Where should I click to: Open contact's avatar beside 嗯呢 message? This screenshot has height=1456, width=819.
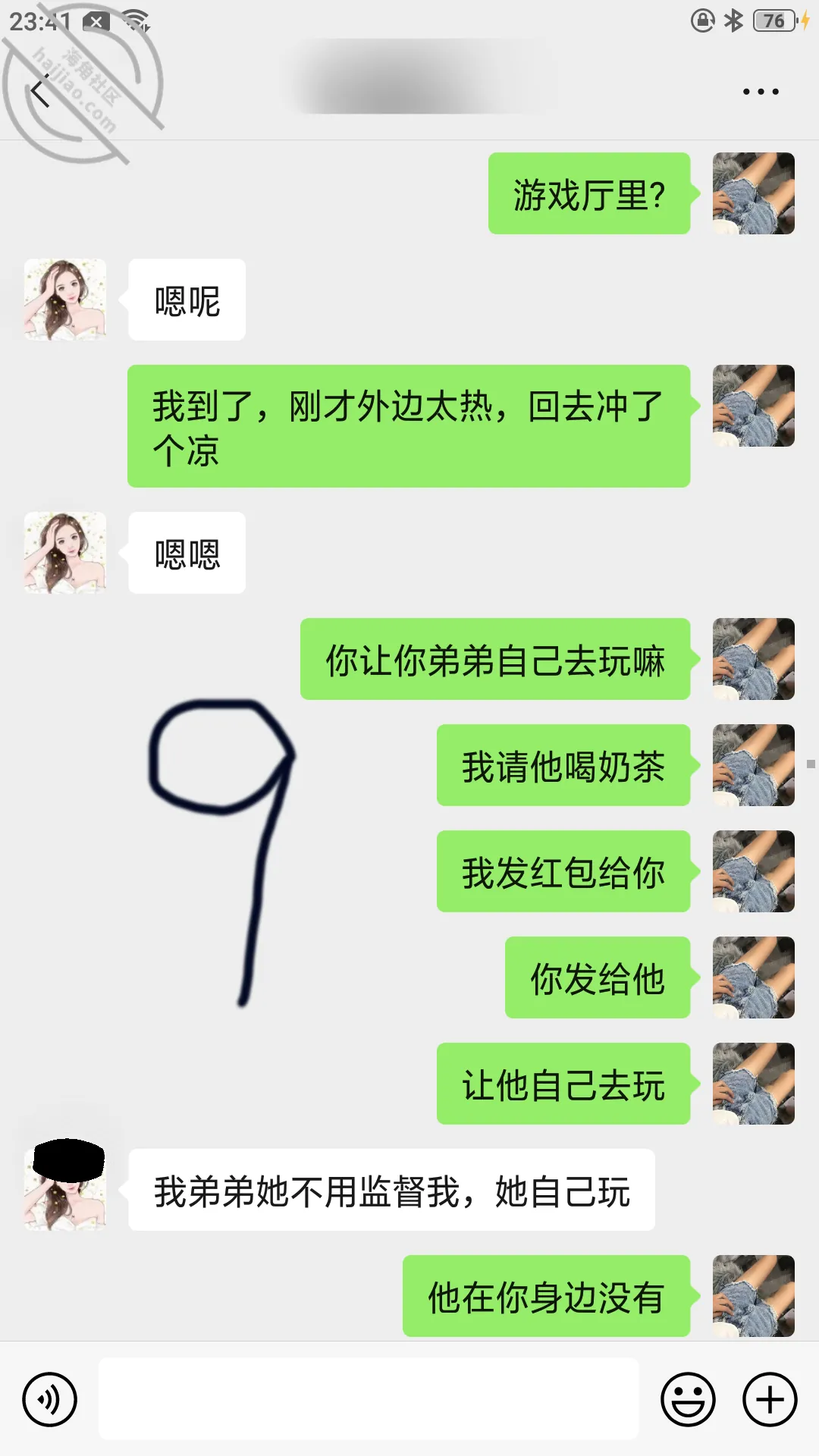click(x=65, y=300)
